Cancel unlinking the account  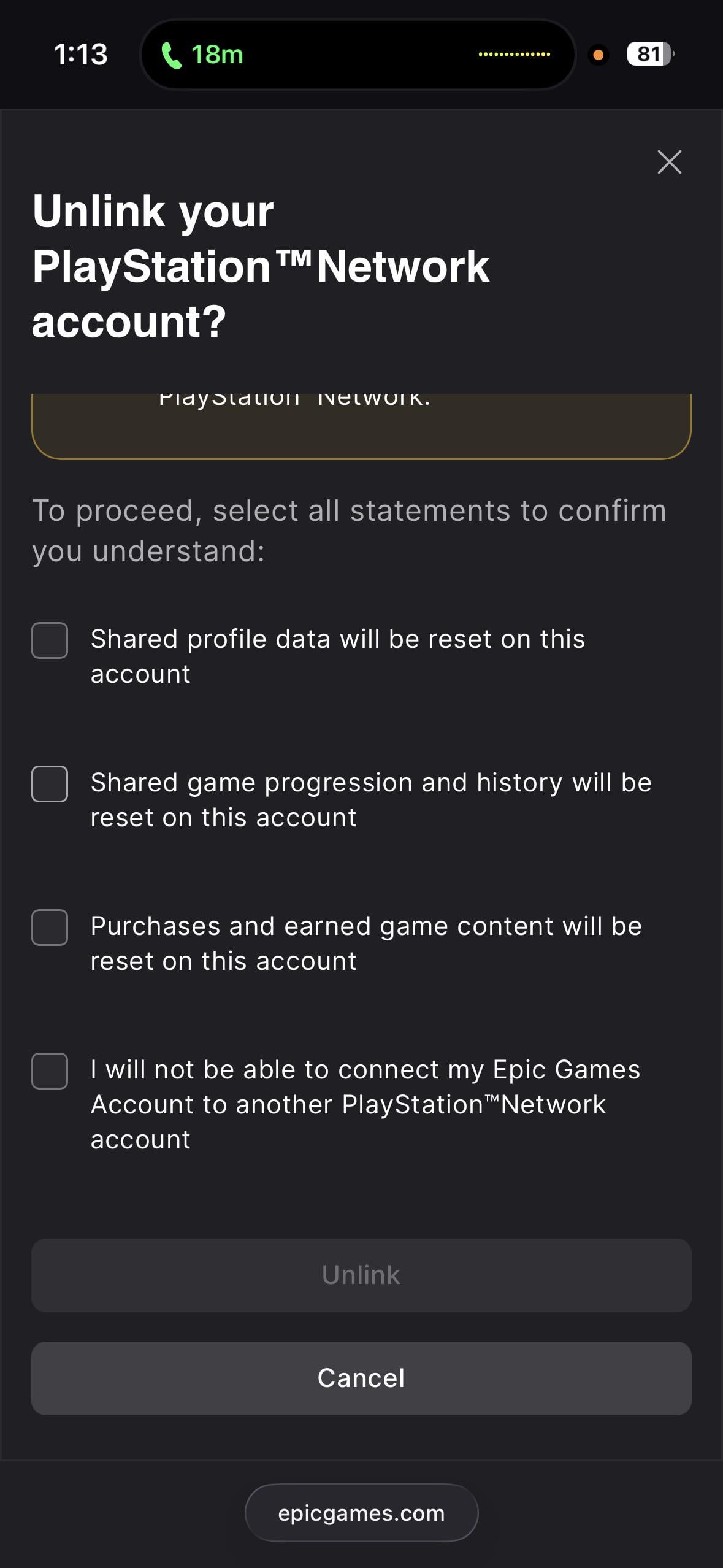click(x=361, y=1378)
